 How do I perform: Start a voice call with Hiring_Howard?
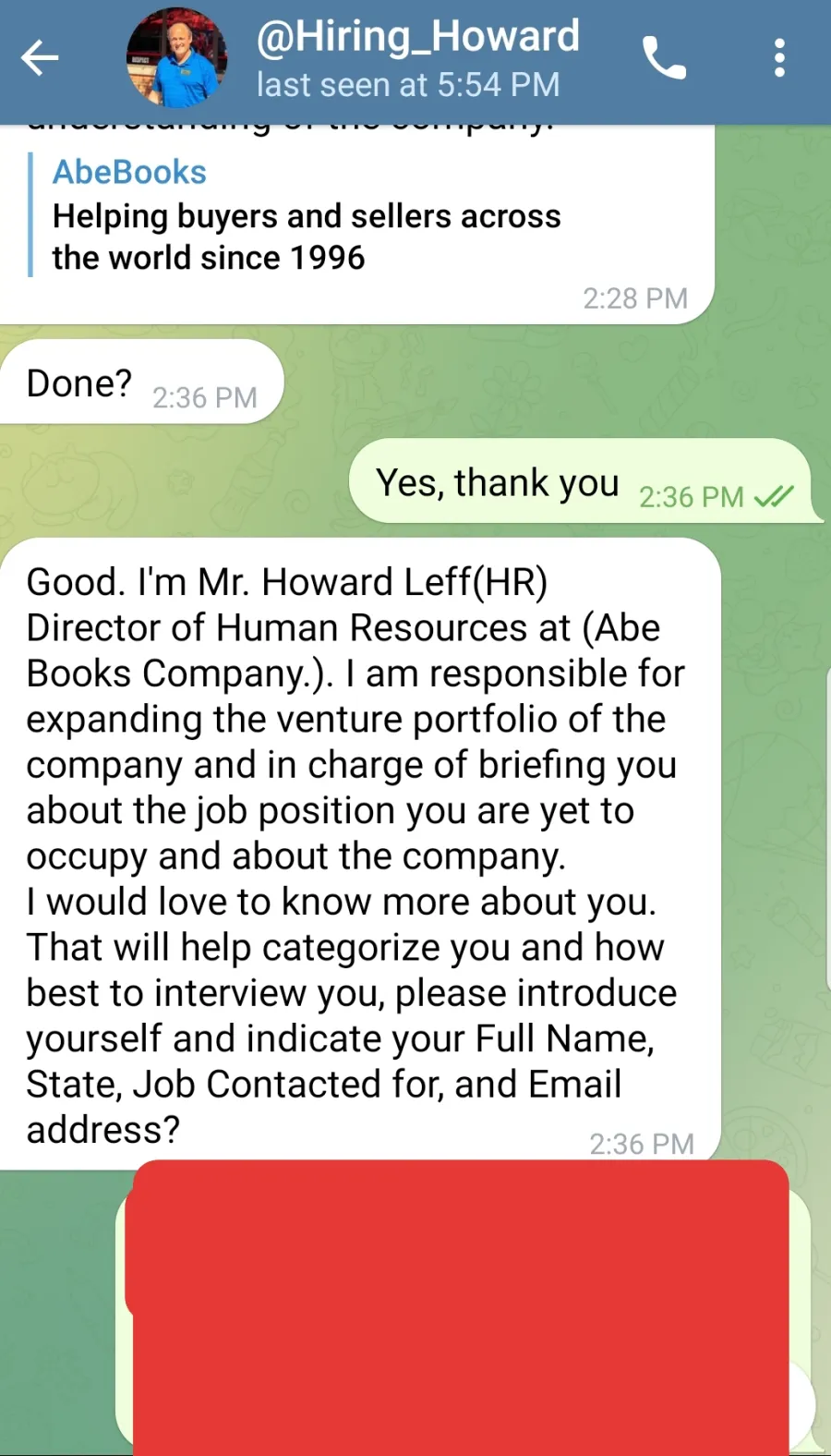pos(664,58)
